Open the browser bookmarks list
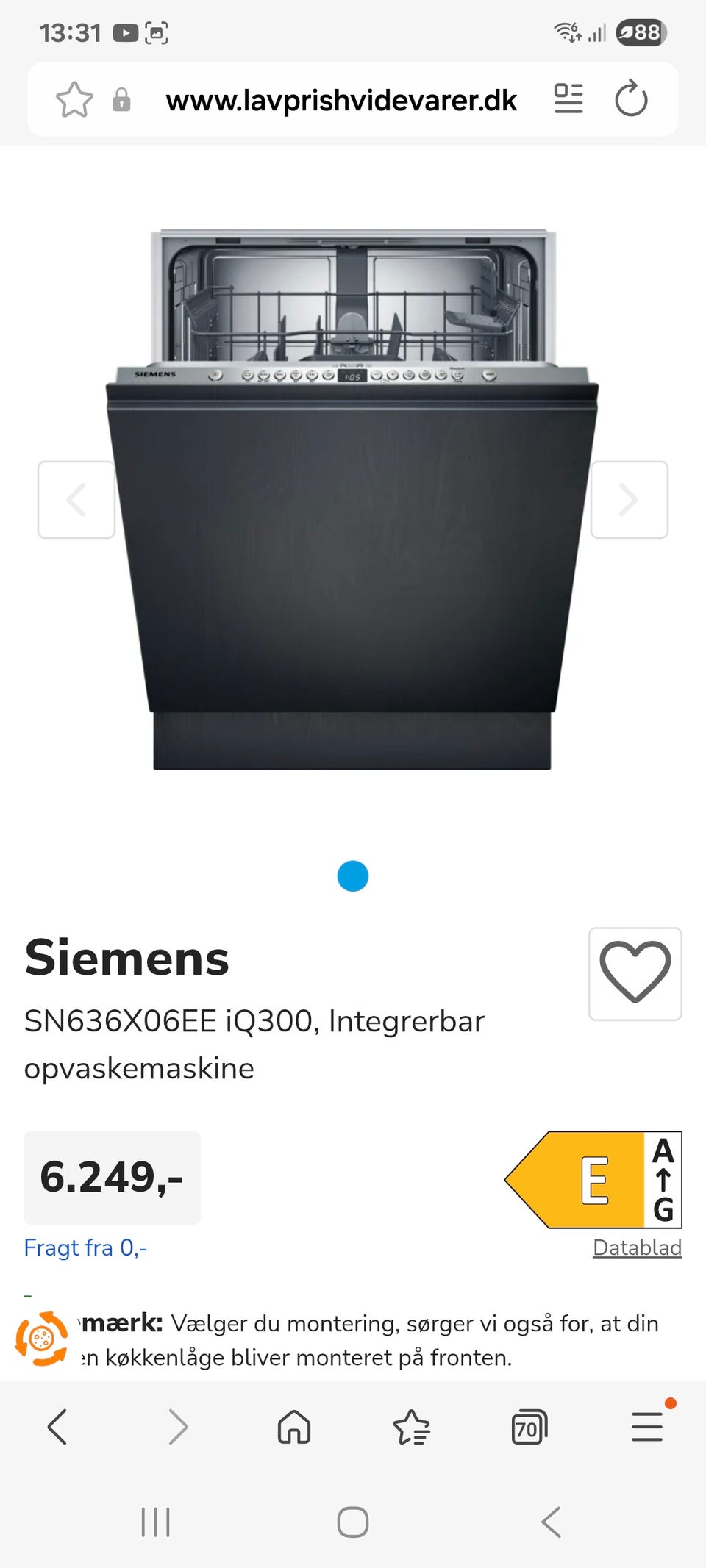The image size is (706, 1568). click(411, 1427)
